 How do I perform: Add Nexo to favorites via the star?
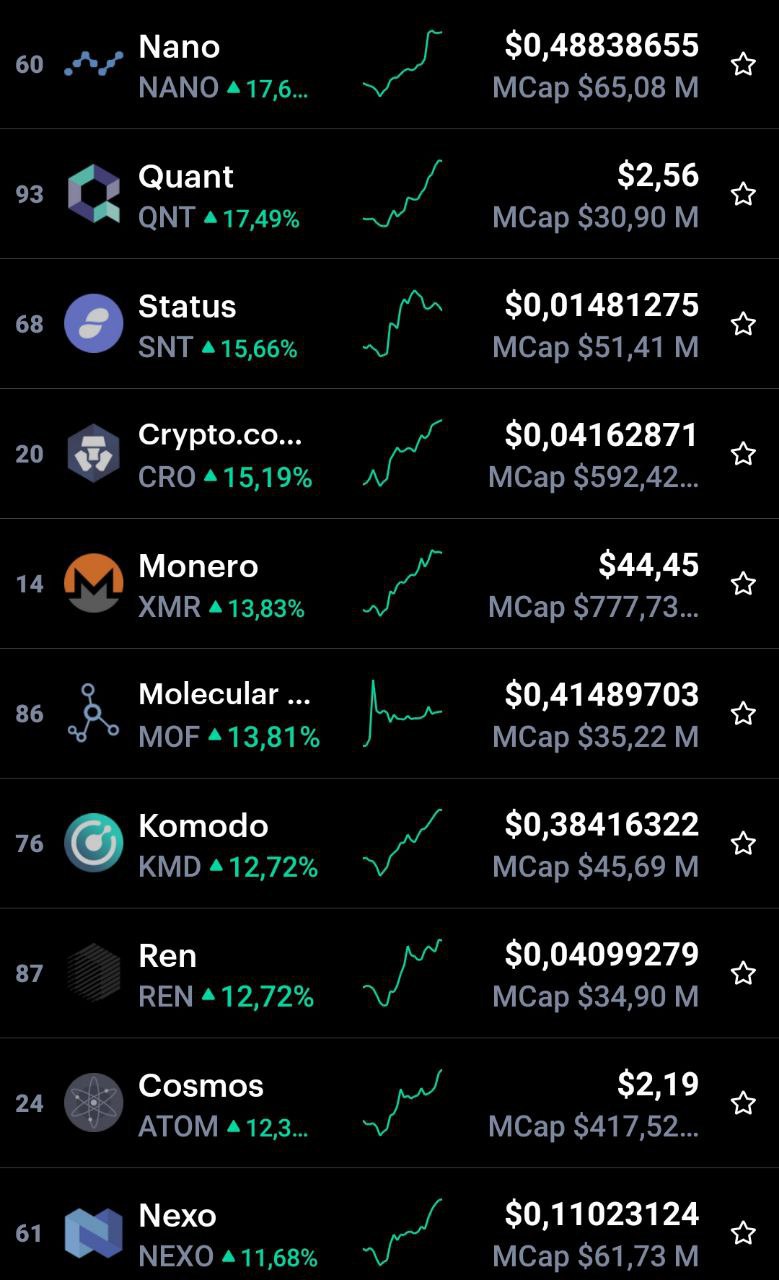point(743,1233)
